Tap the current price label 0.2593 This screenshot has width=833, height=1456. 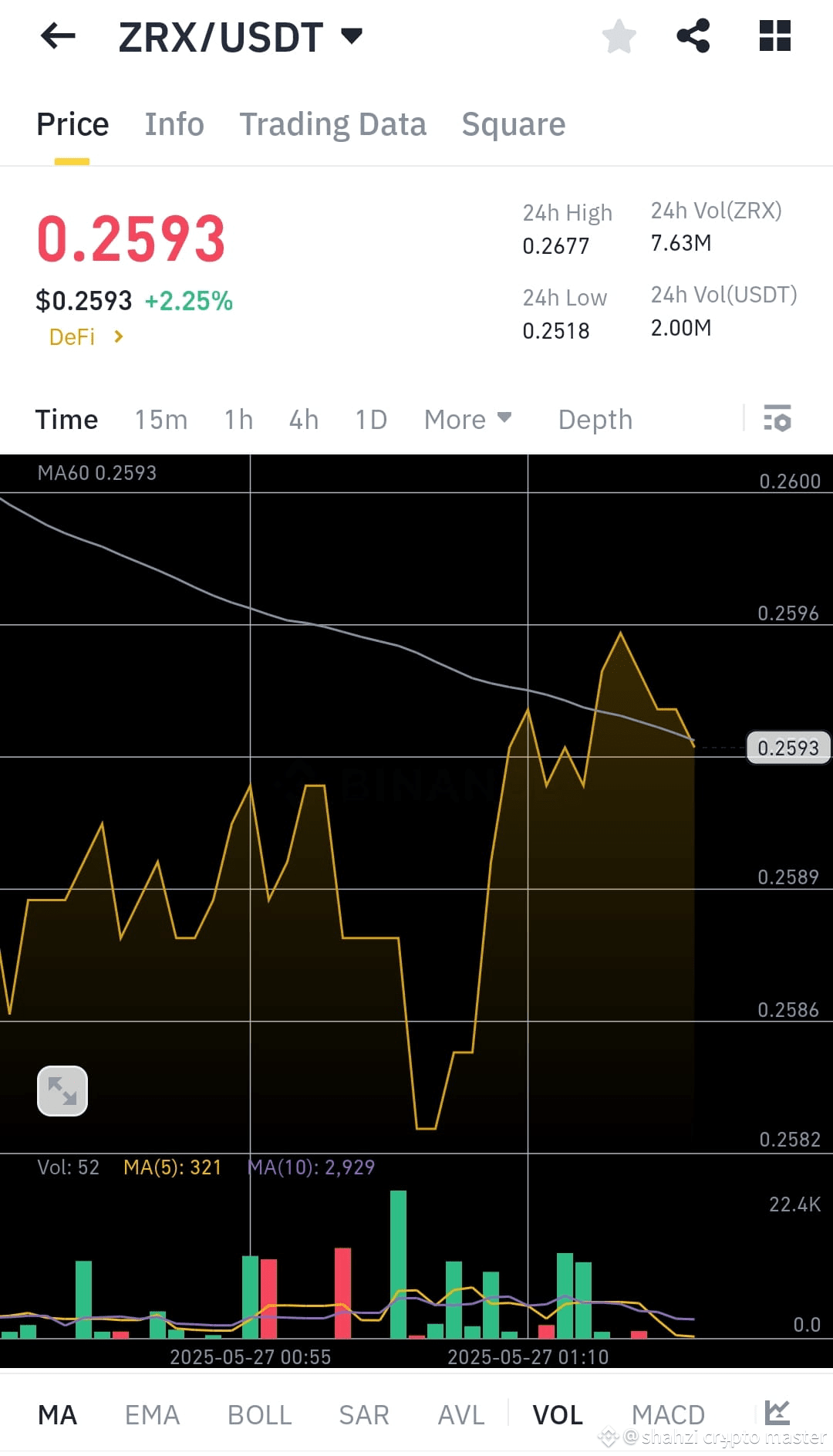(788, 747)
